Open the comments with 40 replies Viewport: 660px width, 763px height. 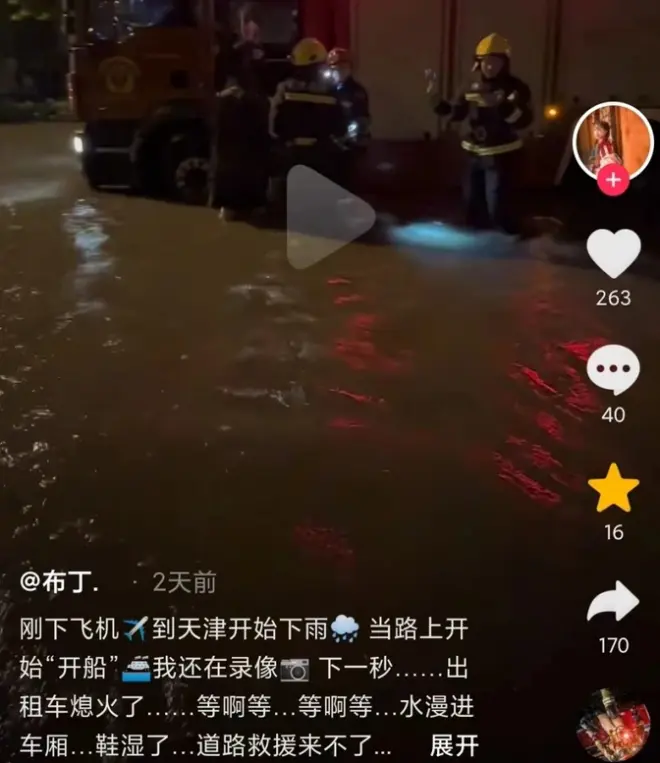coord(613,370)
